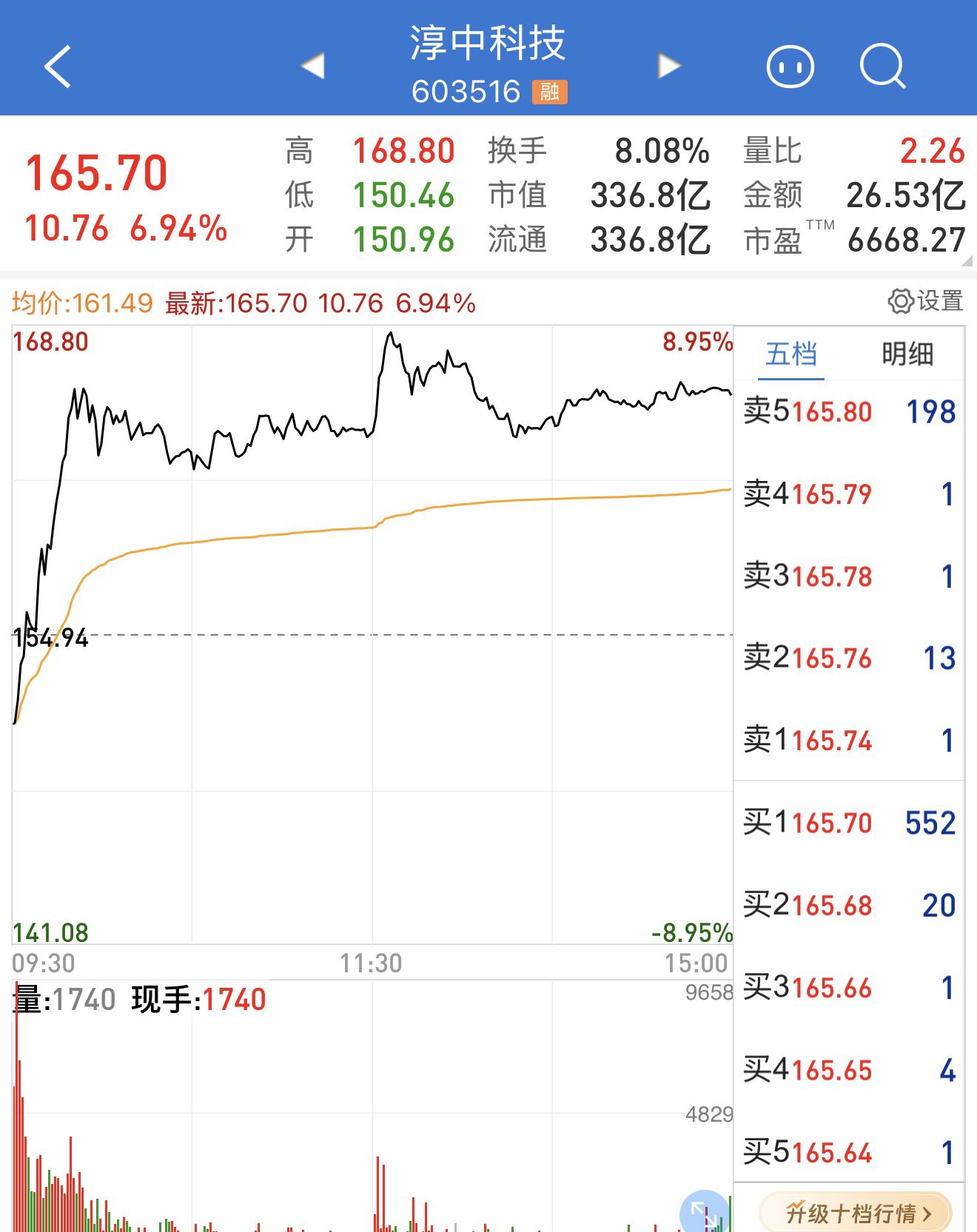
Task: Tap 升级十档行情 upgrade button
Action: tap(856, 1214)
